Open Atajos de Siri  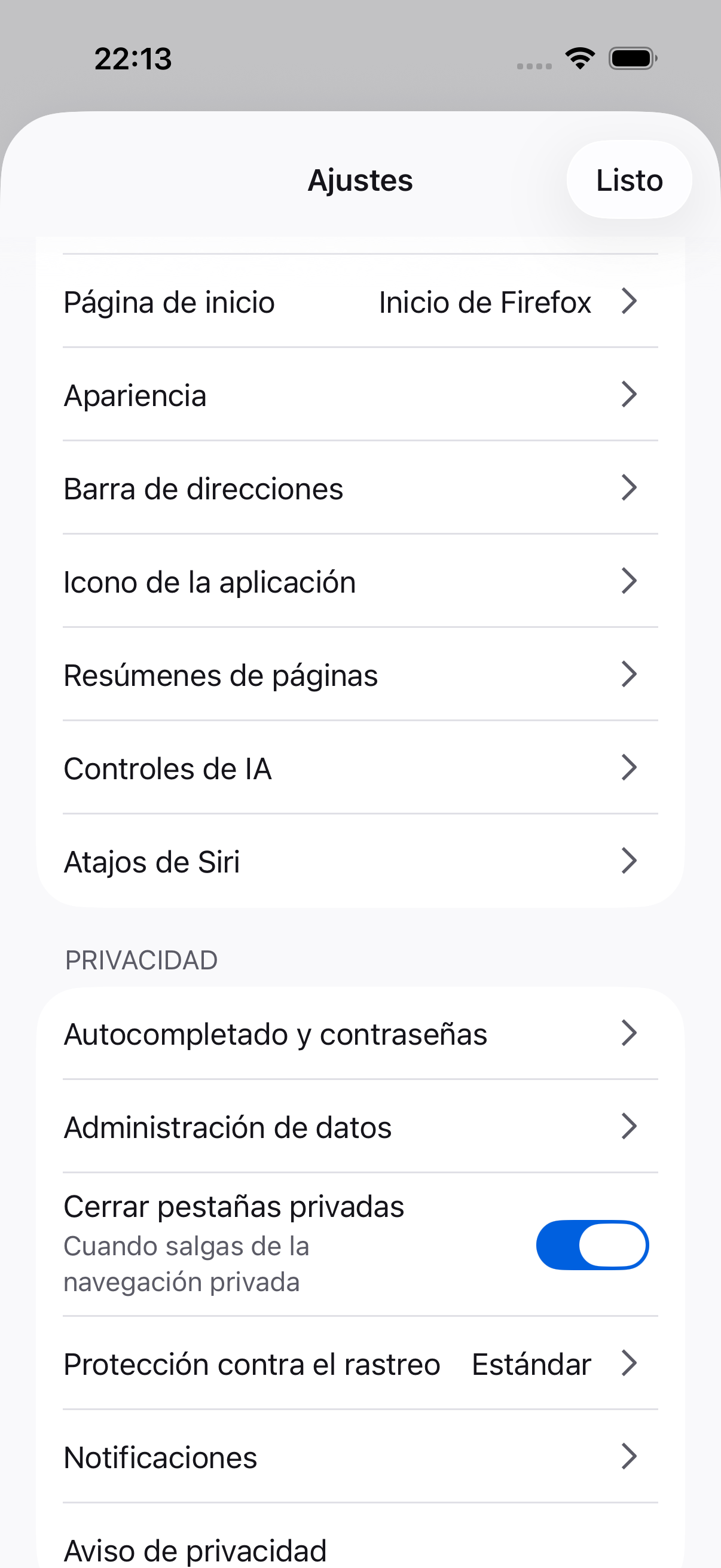click(360, 861)
